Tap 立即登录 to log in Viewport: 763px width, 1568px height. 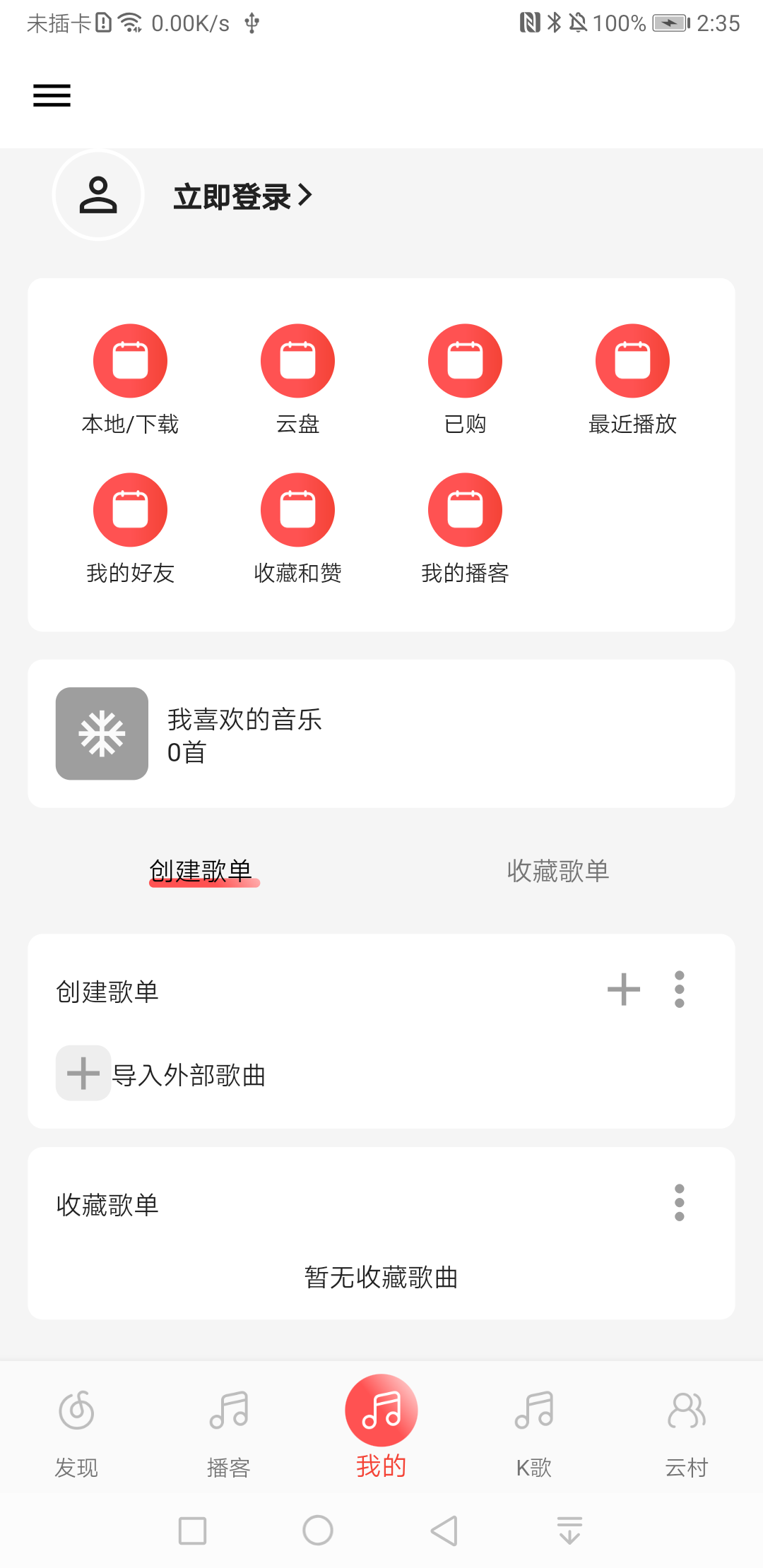(x=242, y=196)
